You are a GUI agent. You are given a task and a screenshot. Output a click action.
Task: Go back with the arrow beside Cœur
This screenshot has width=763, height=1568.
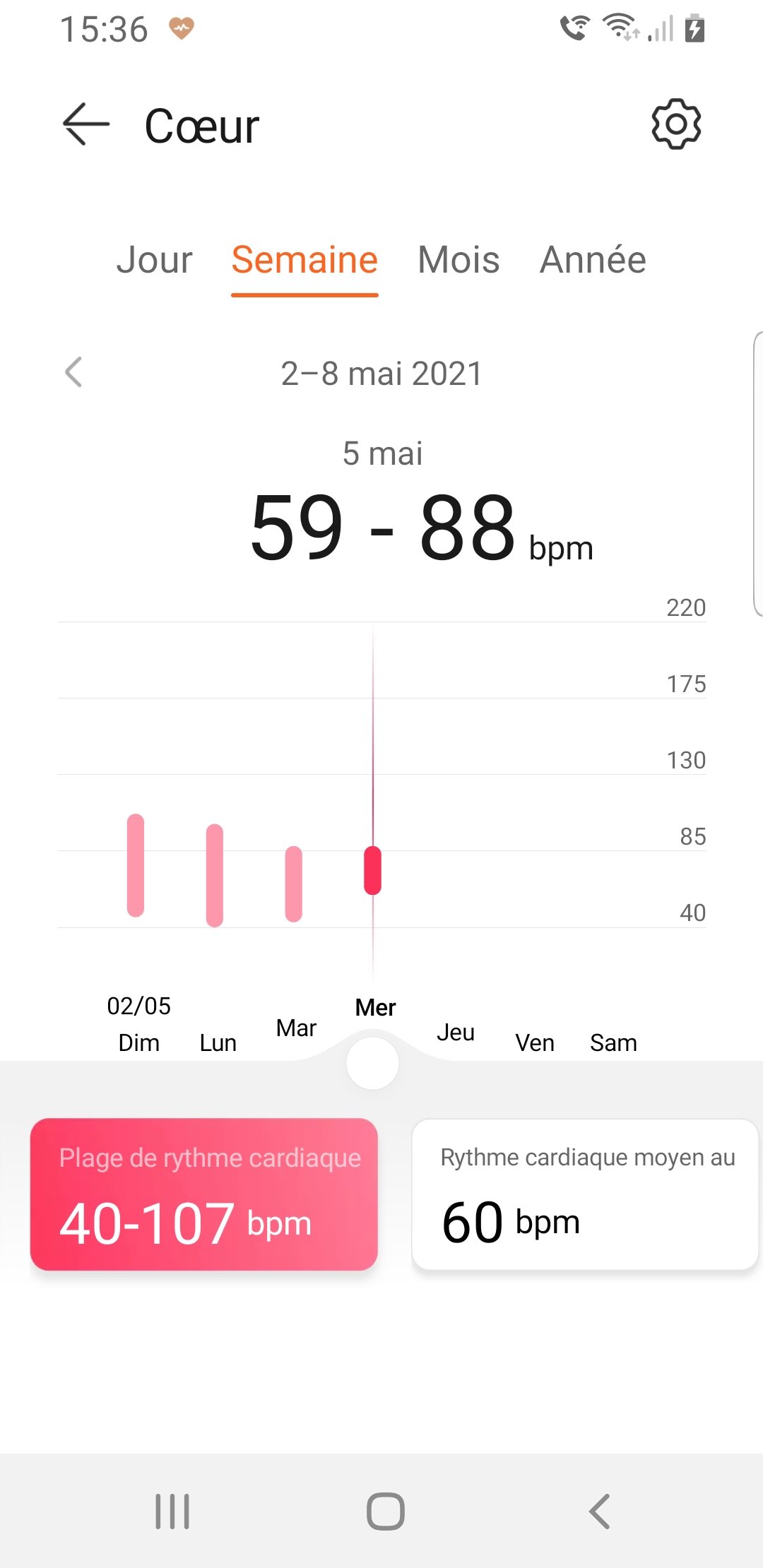click(x=86, y=124)
